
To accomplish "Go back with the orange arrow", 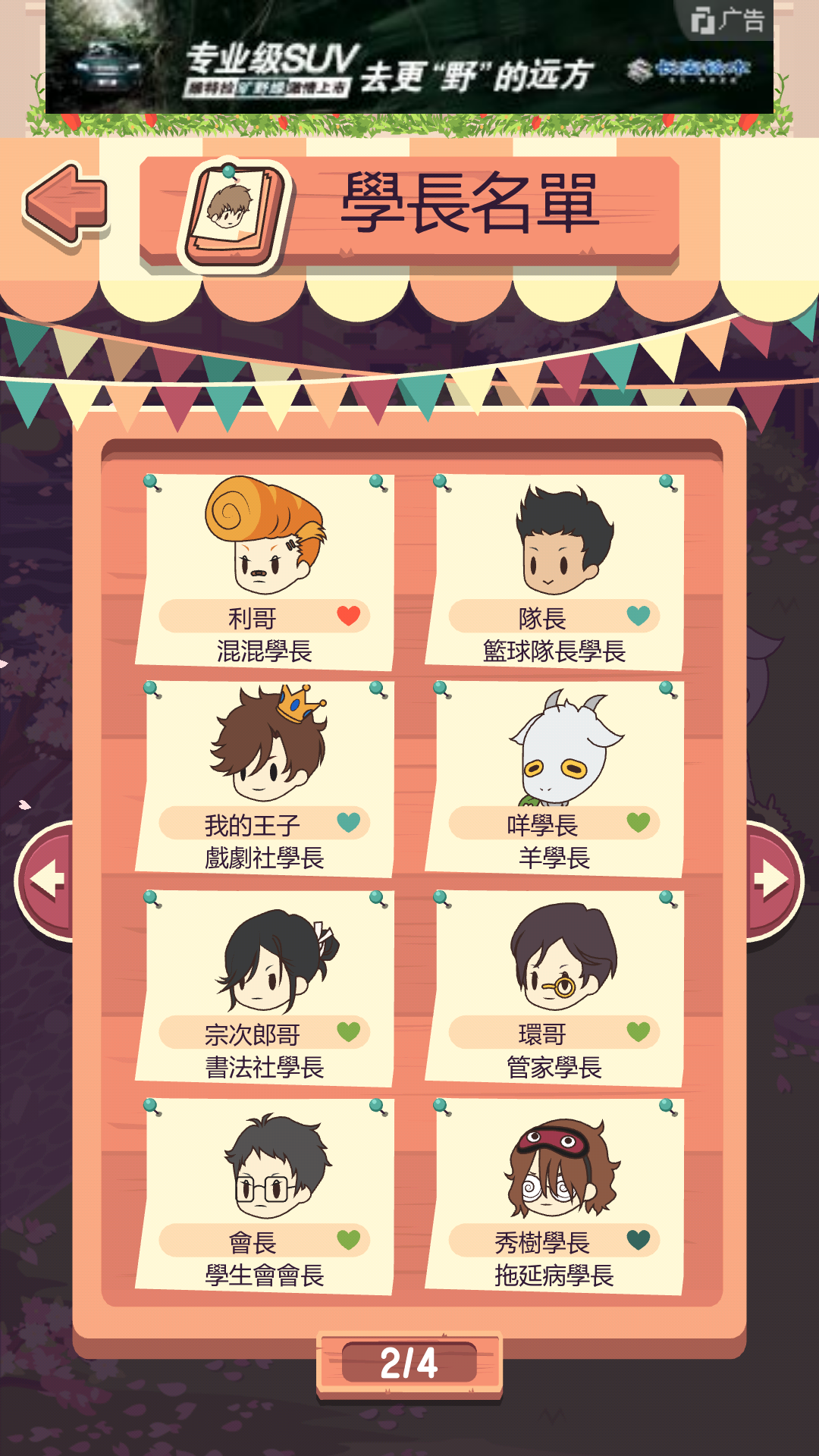I will 67,203.
